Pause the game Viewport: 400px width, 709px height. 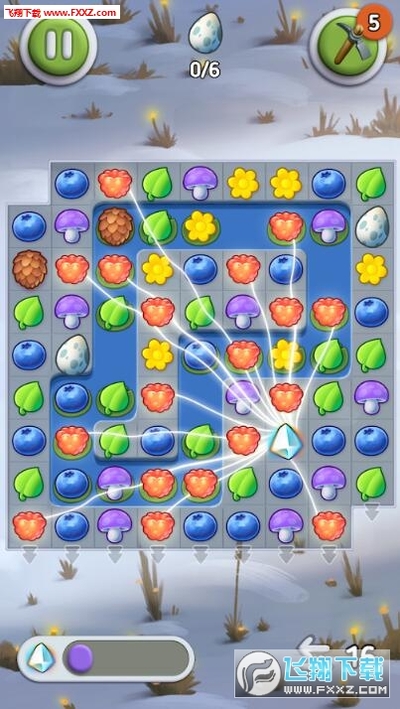[58, 45]
